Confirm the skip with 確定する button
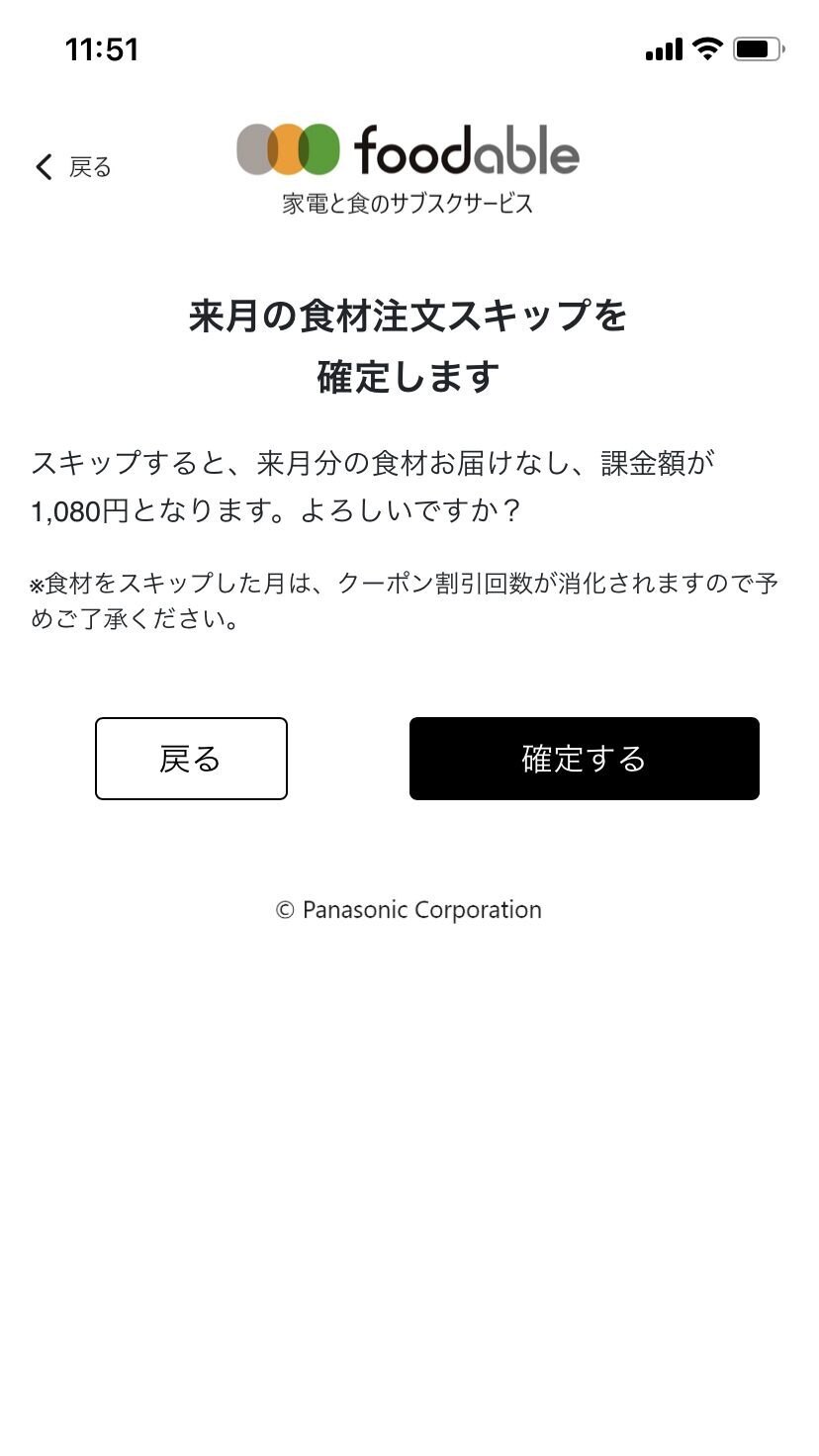Viewport: 819px width, 1456px height. [585, 759]
